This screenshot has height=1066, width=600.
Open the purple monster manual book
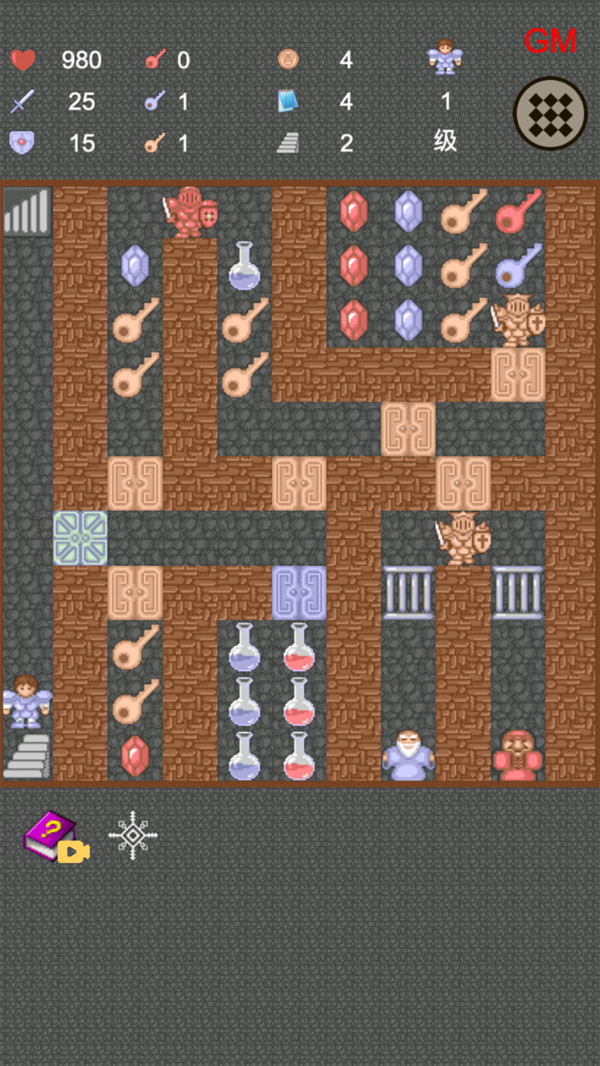(53, 835)
